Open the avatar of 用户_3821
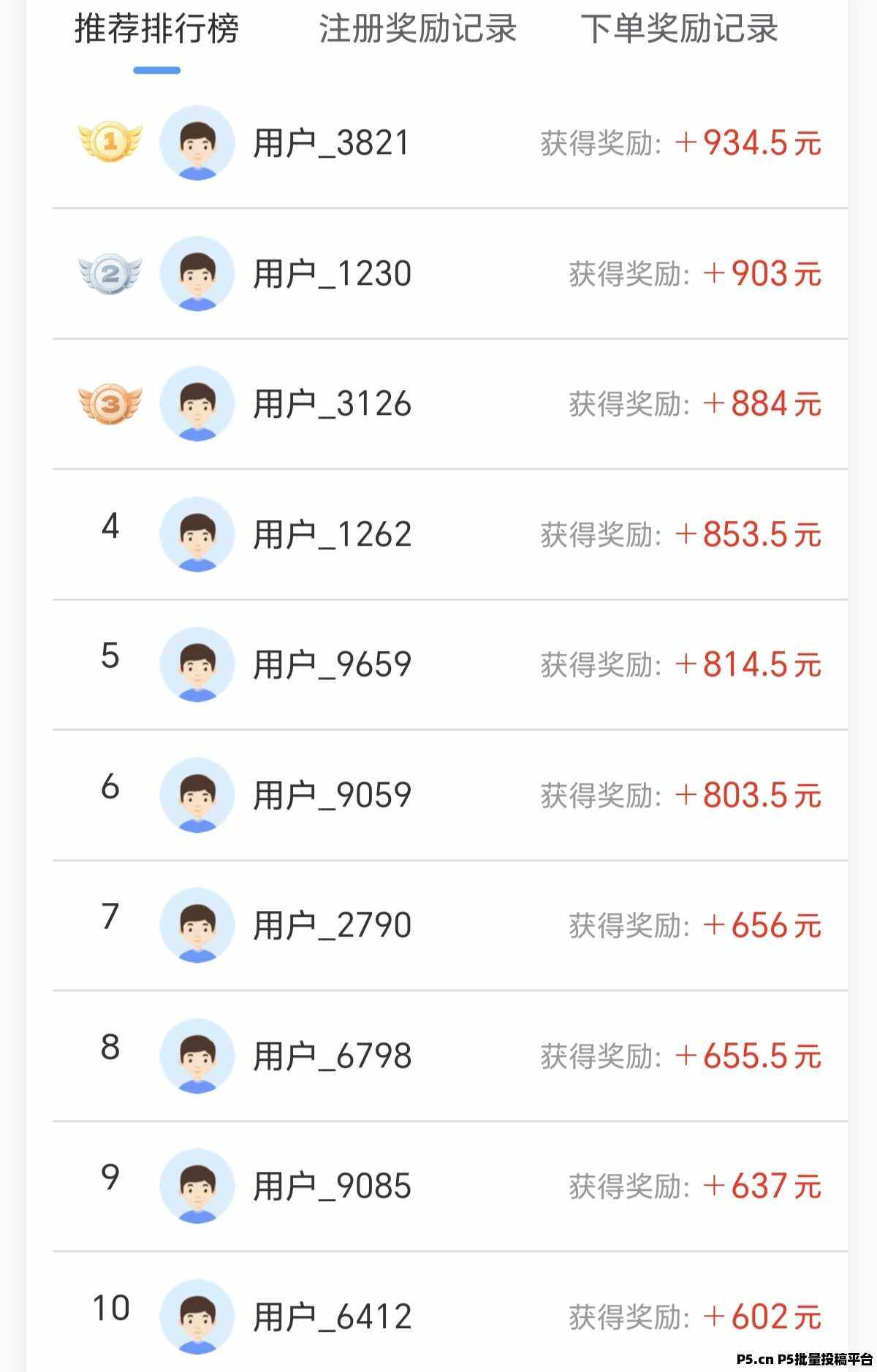The height and width of the screenshot is (1372, 877). click(x=196, y=143)
